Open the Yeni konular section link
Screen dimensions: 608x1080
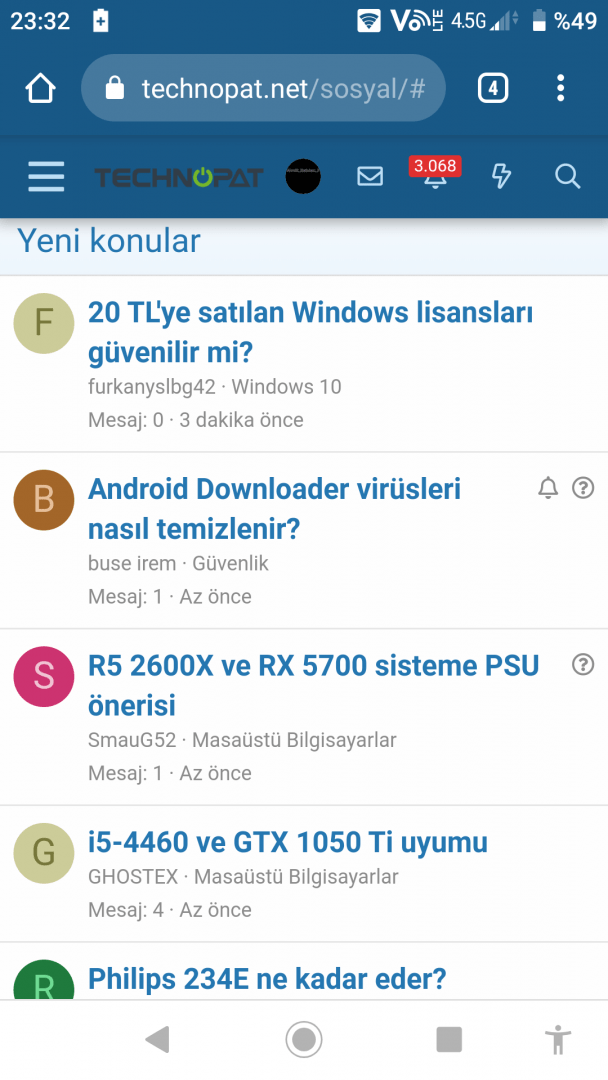109,241
